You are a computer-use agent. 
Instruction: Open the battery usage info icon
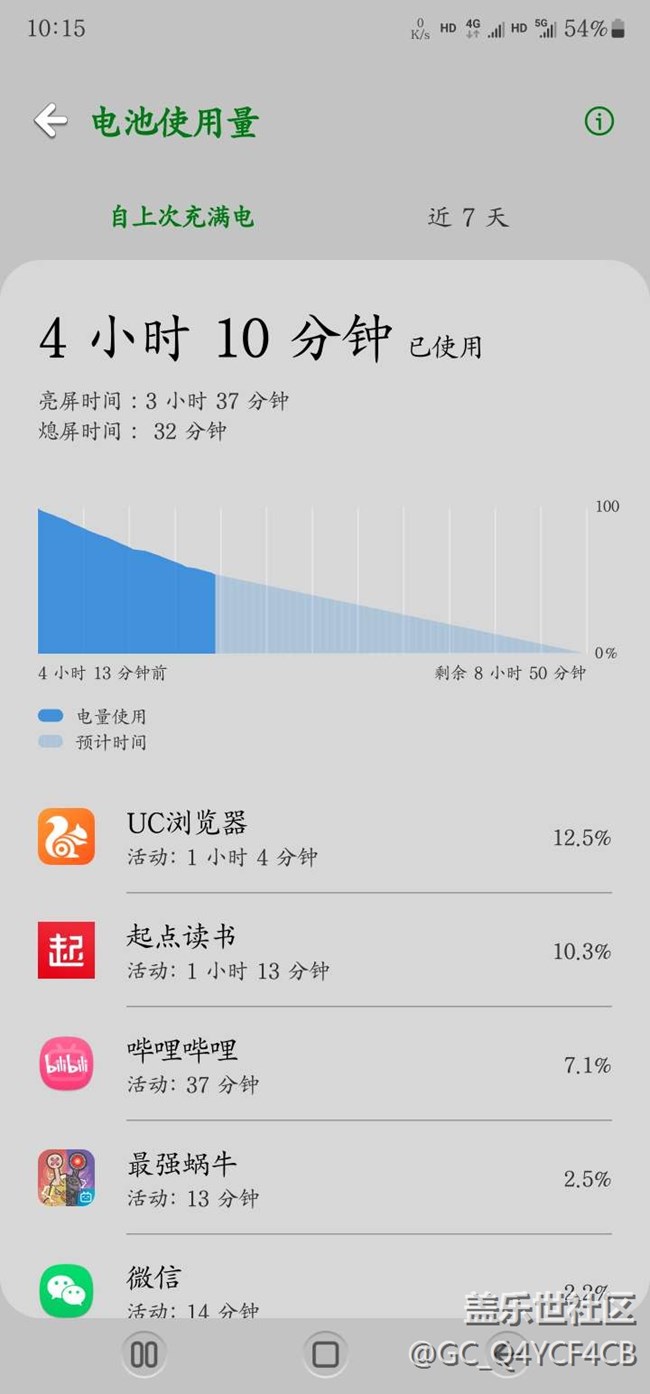(x=598, y=122)
